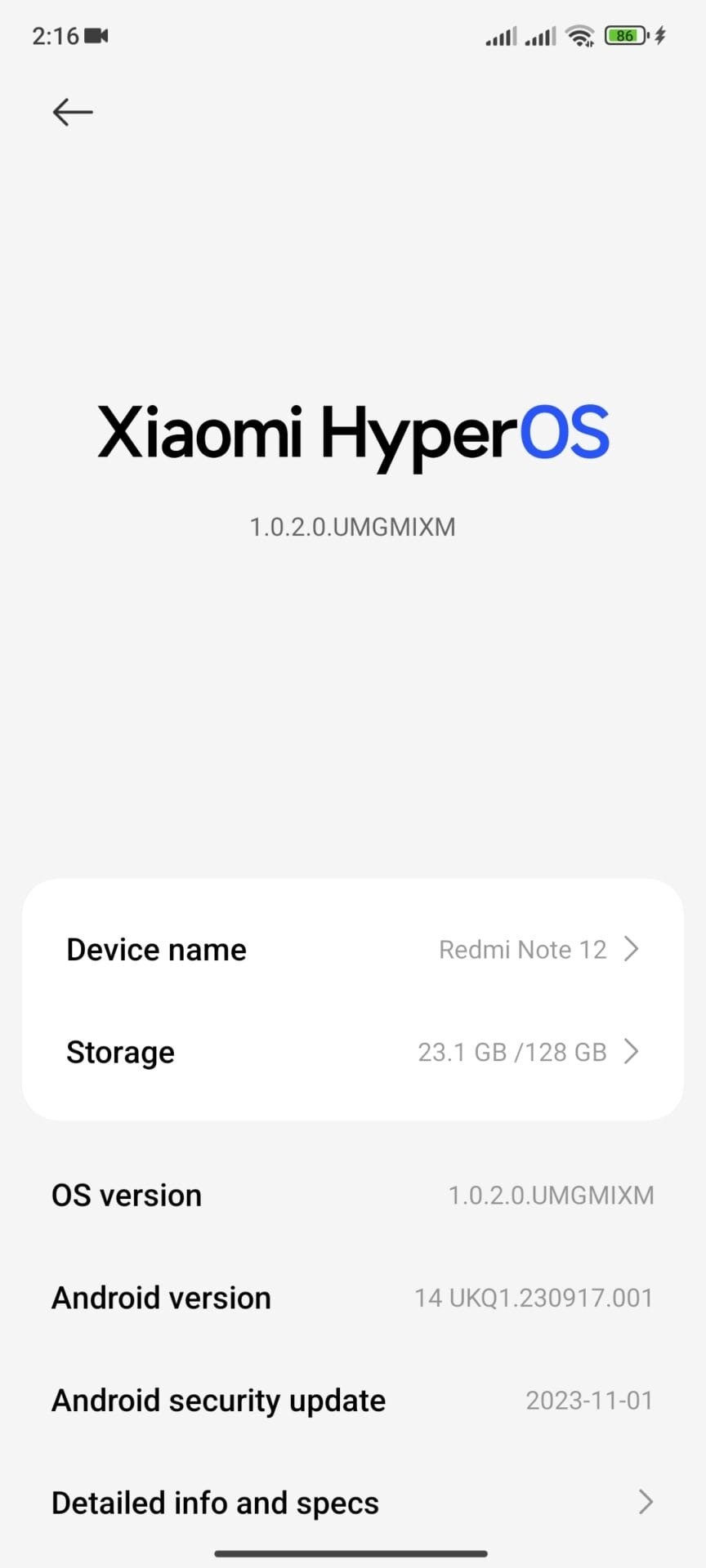706x1568 pixels.
Task: Go back using the arrow icon
Action: pos(73,112)
